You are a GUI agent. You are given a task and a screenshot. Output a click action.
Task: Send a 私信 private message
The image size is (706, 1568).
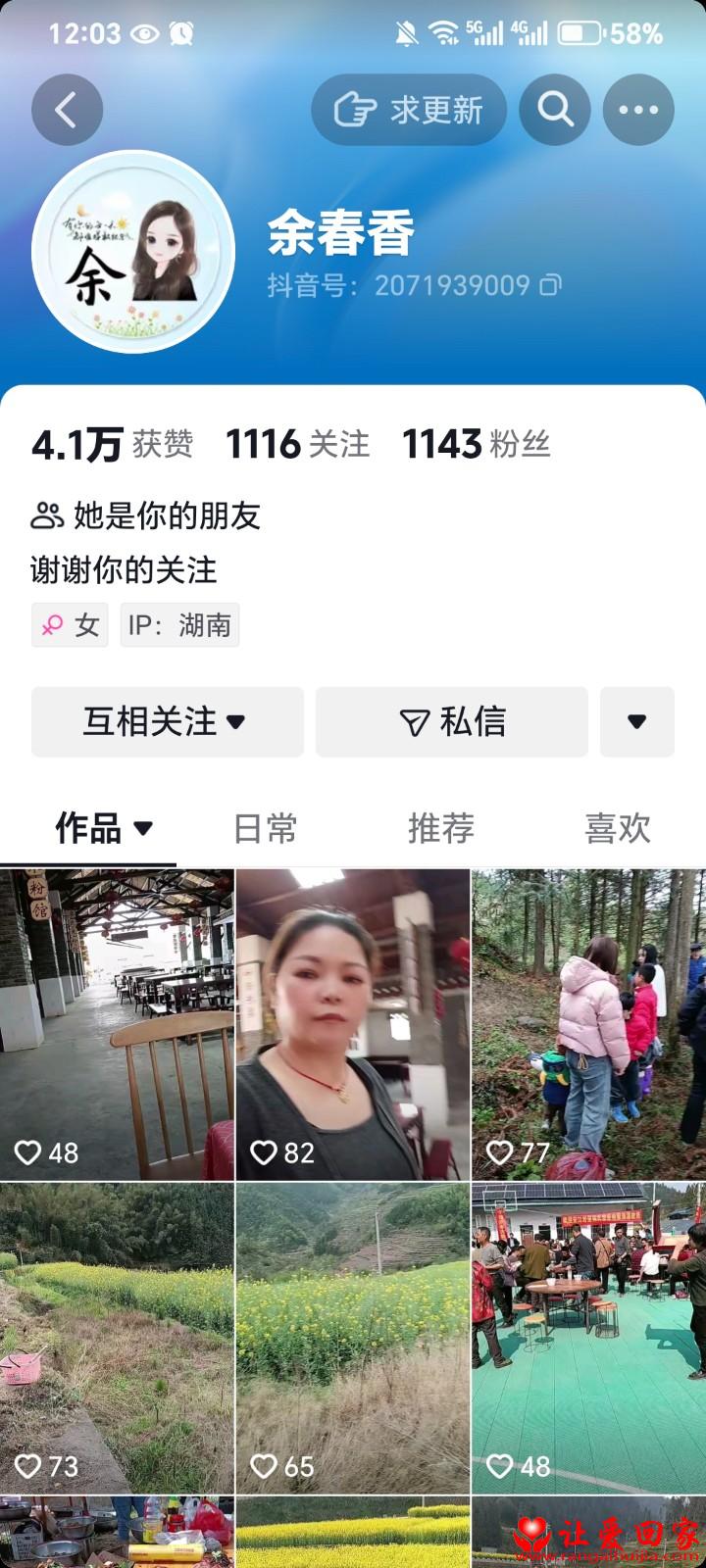point(452,721)
